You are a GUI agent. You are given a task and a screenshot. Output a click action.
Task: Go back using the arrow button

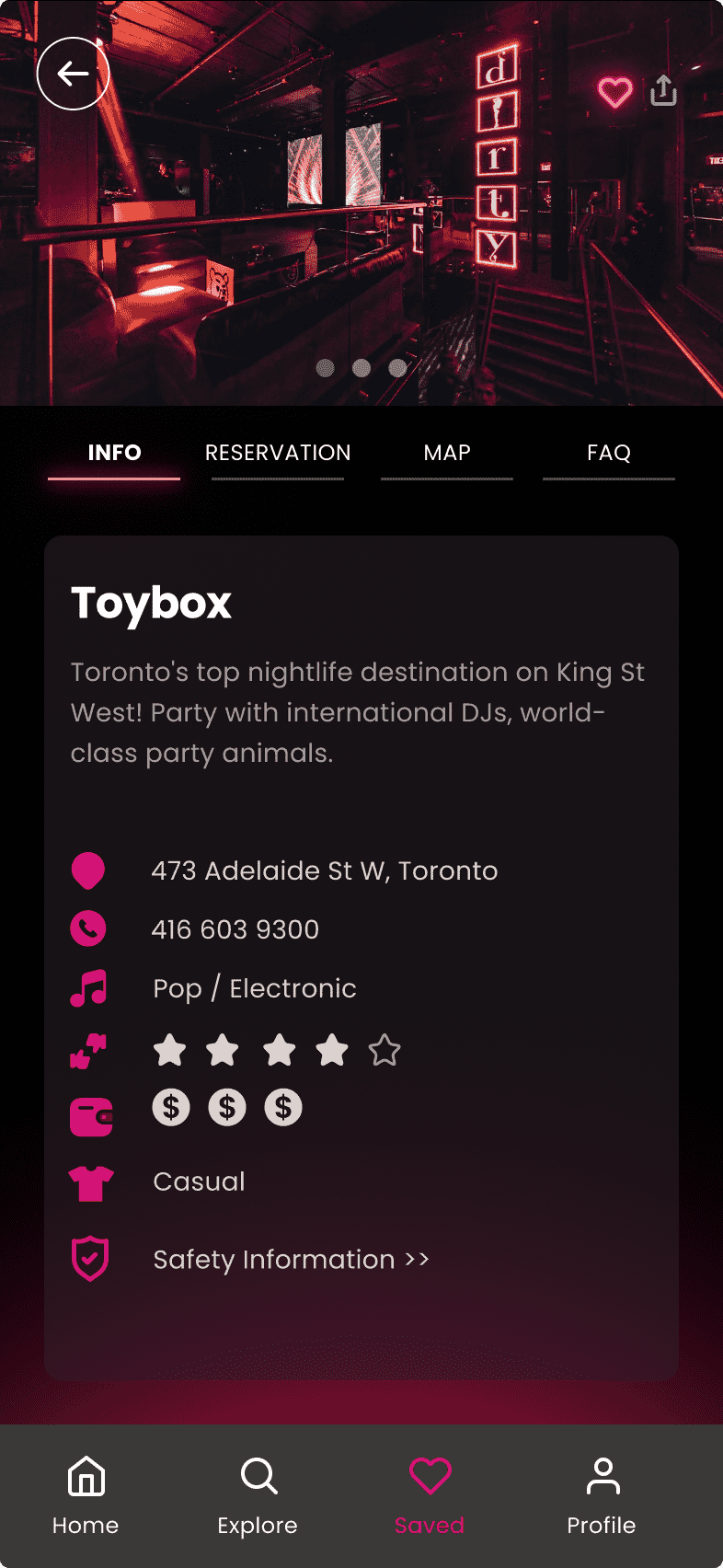tap(73, 74)
